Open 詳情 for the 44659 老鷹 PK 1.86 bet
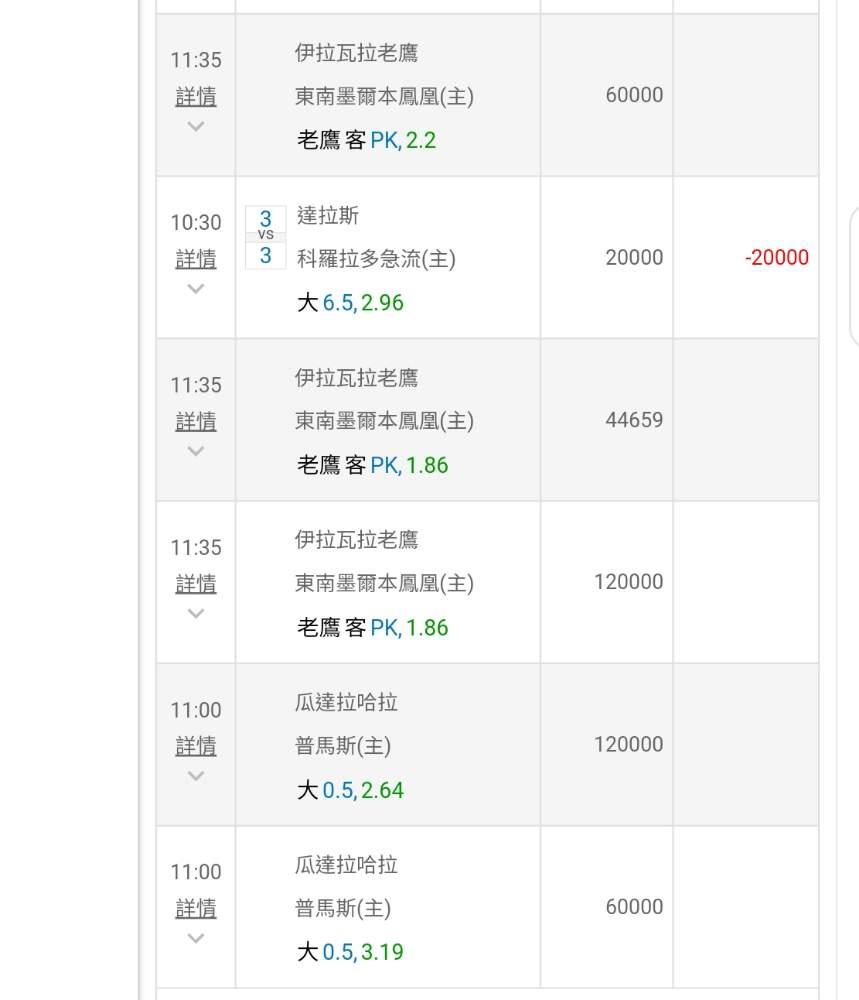 [x=196, y=422]
